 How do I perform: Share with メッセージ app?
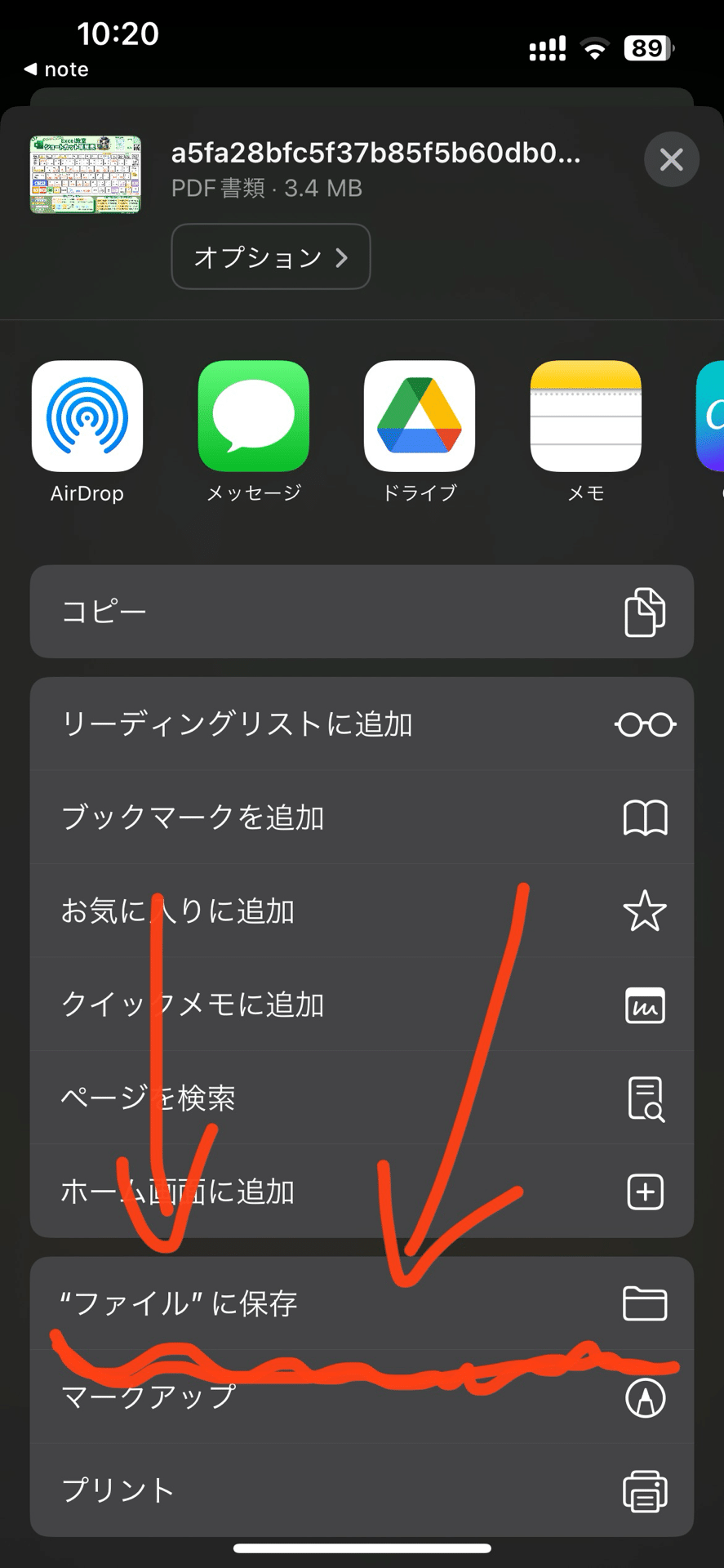click(x=253, y=416)
